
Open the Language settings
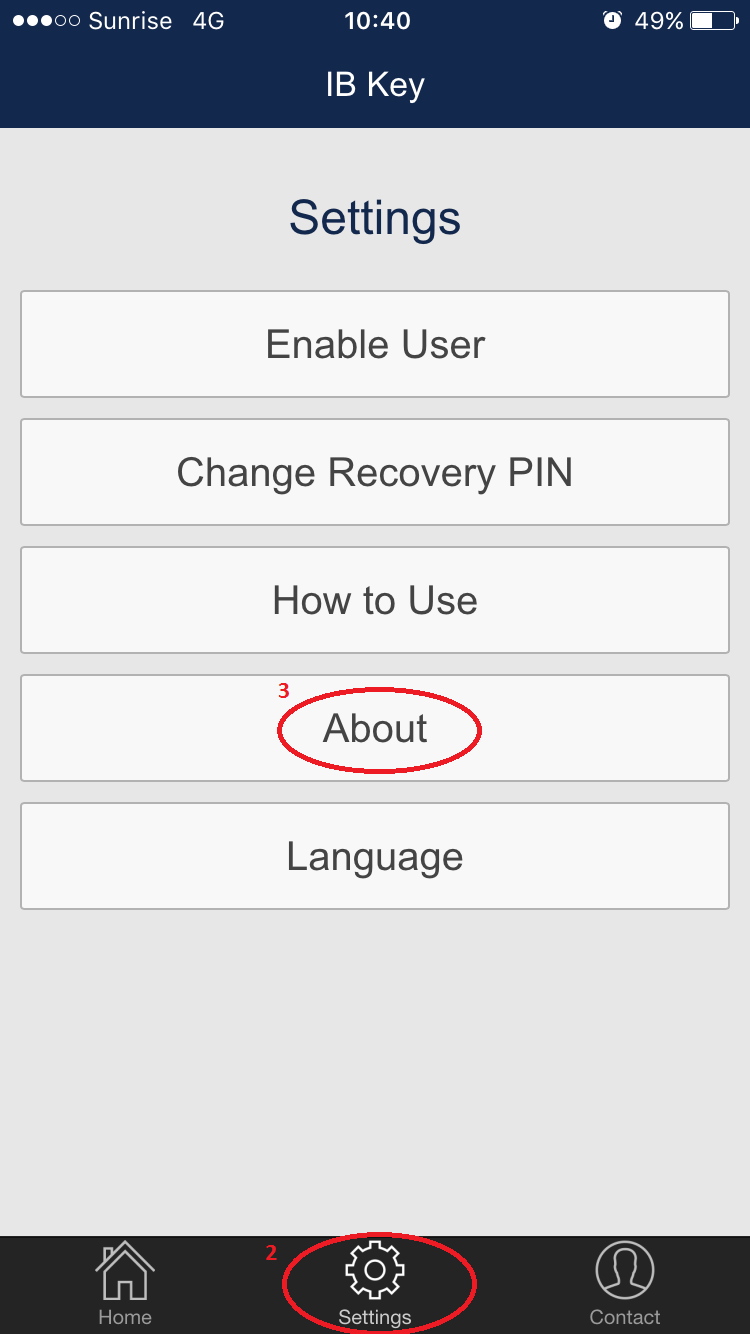(x=375, y=856)
